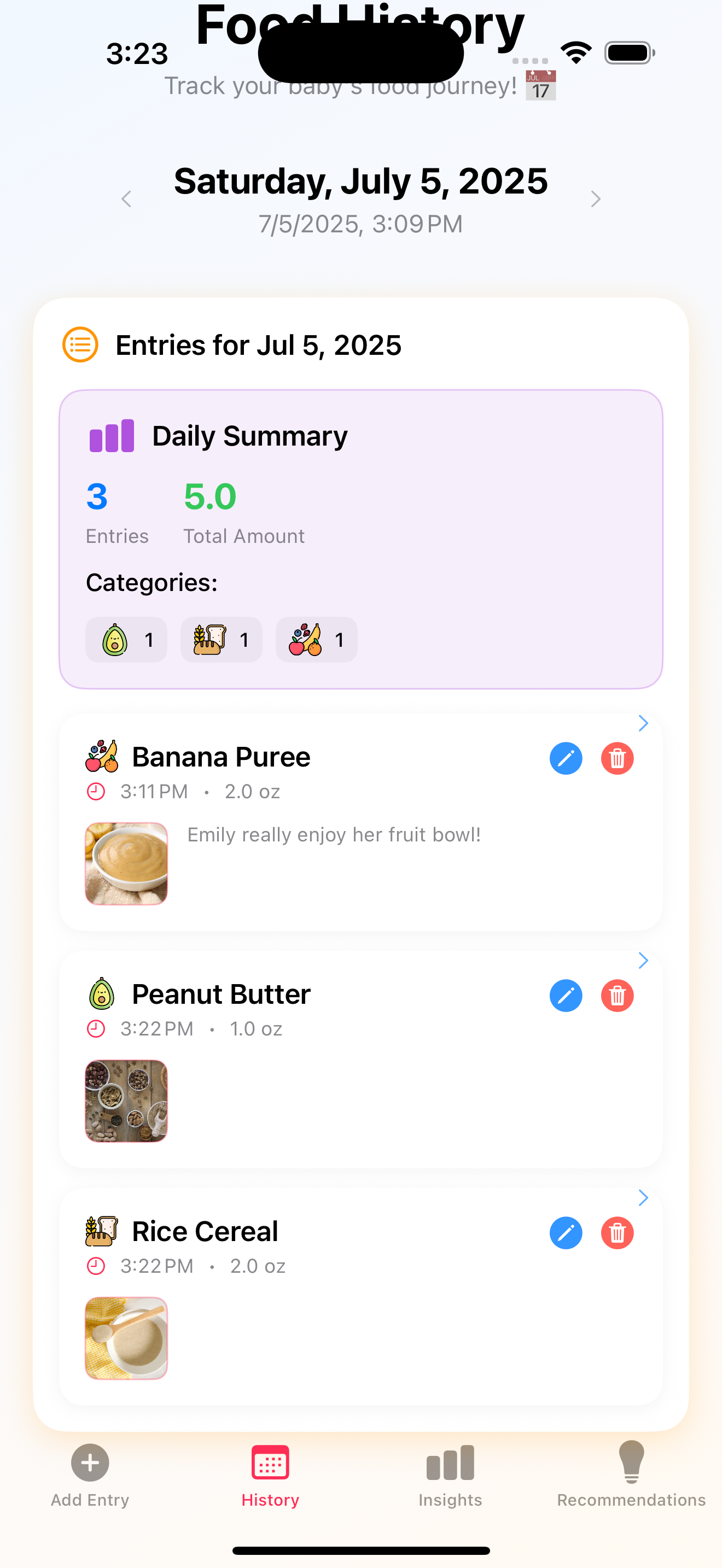Screen dimensions: 722x1568
Task: Edit the Banana Puree entry
Action: 566,758
